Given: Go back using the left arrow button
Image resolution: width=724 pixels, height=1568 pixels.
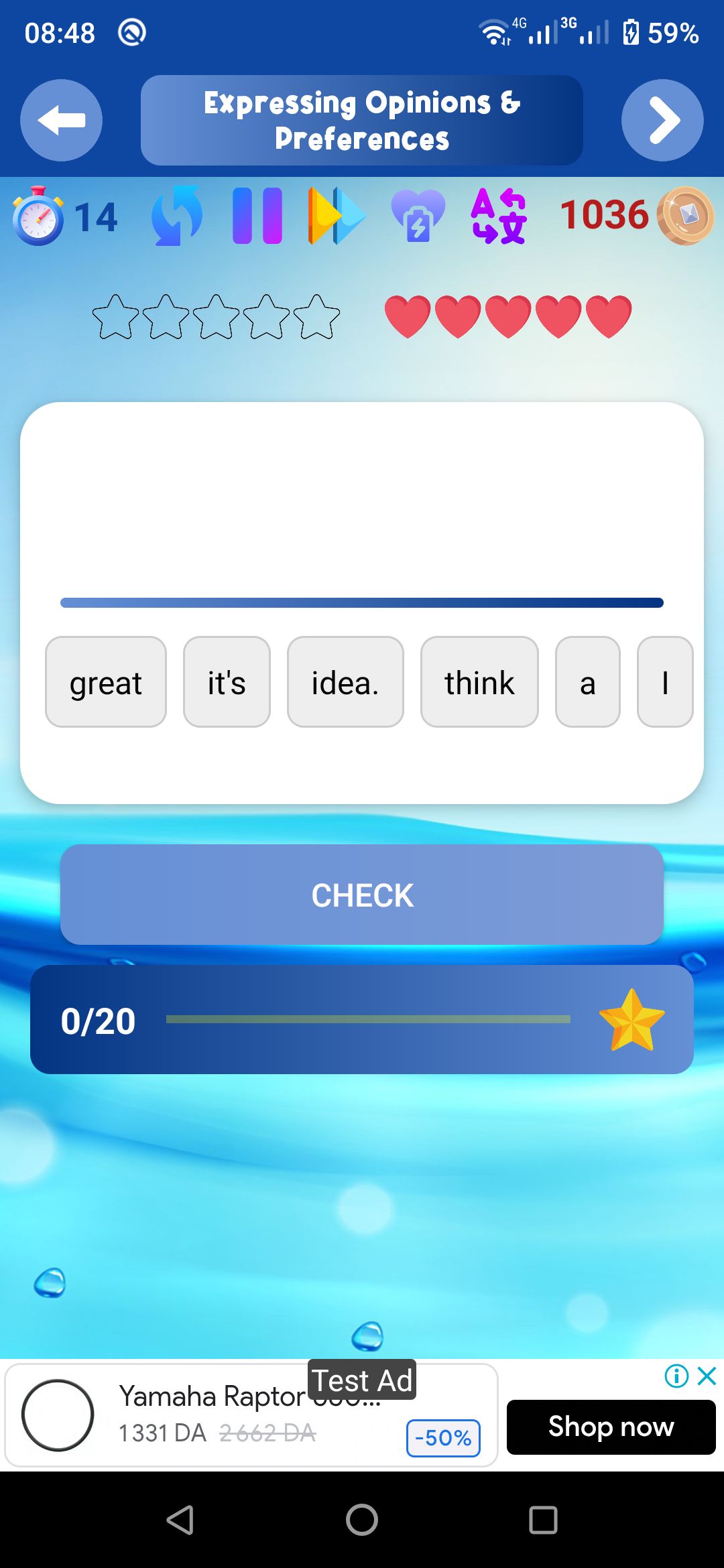Looking at the screenshot, I should (x=61, y=120).
